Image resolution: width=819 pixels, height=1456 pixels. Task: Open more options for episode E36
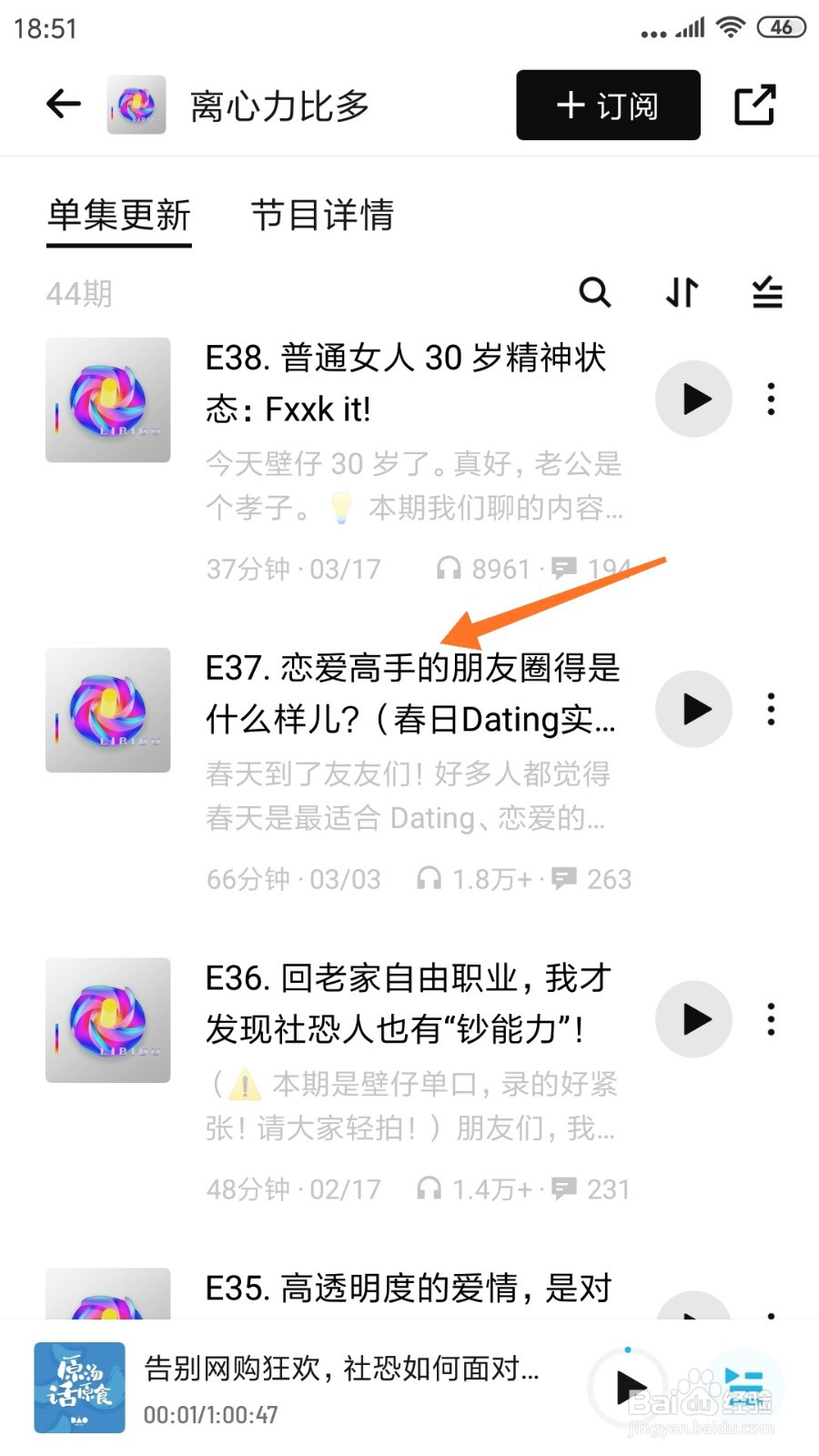(x=771, y=1019)
